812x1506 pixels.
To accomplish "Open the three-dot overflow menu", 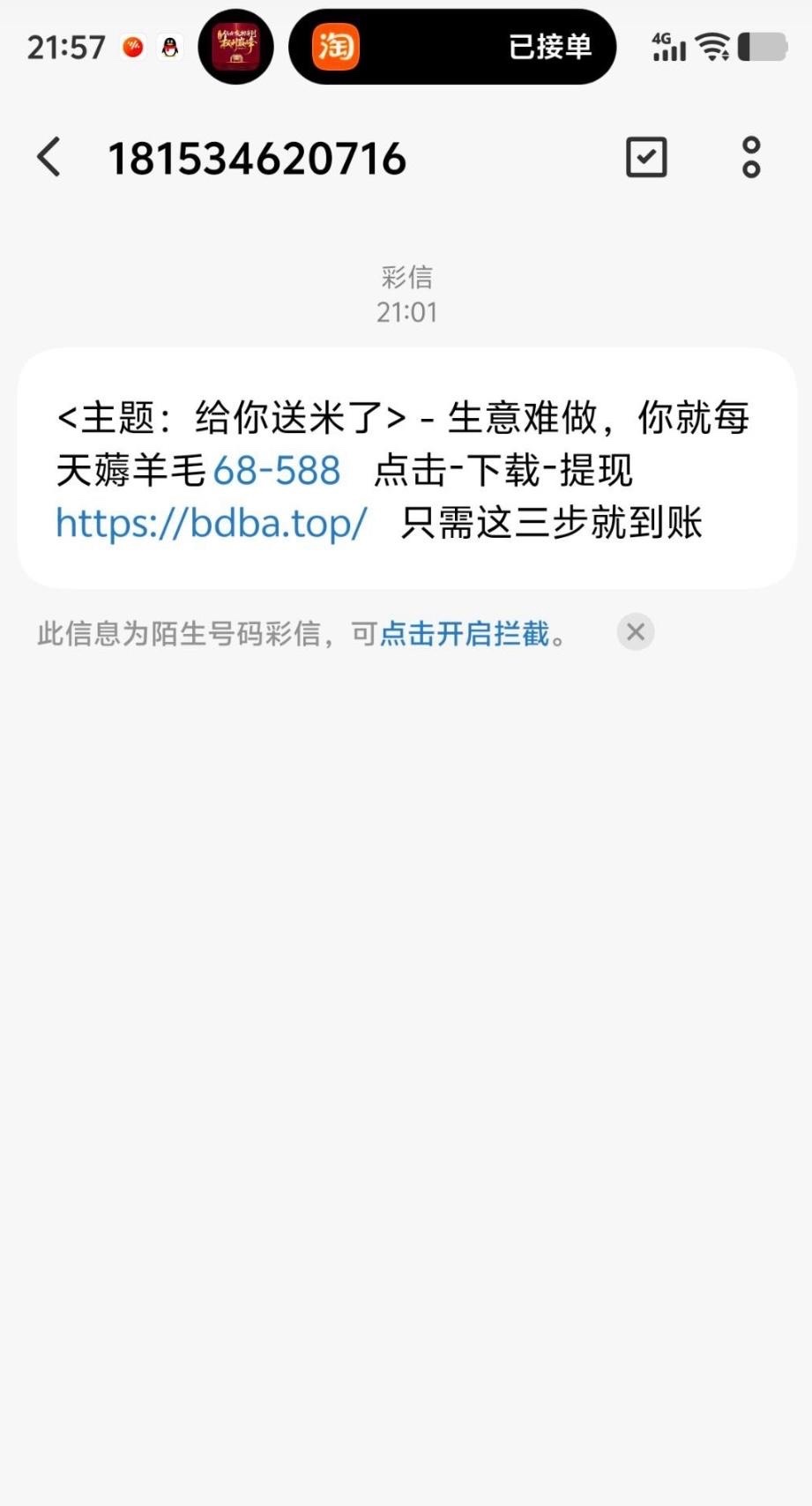I will (751, 158).
